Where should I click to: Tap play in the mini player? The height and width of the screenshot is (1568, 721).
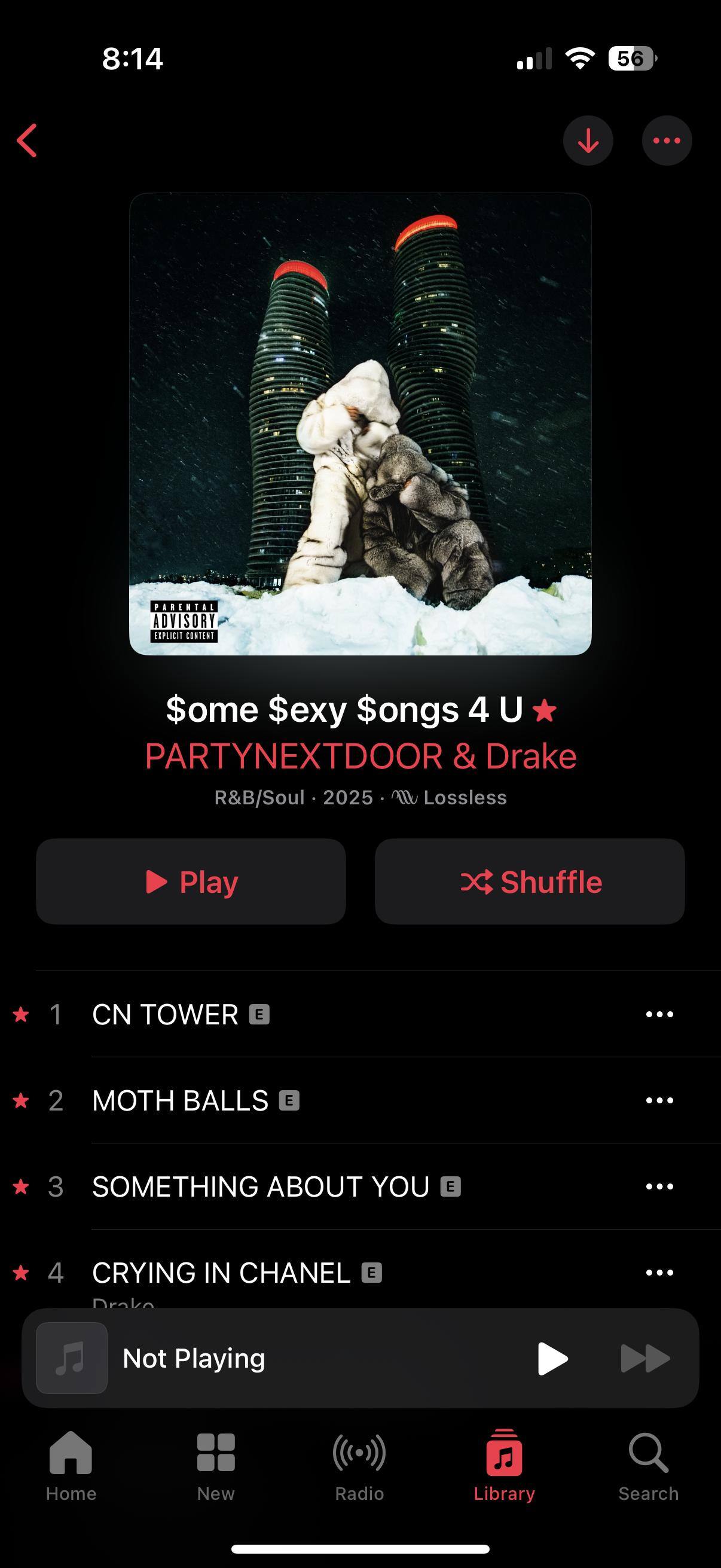tap(552, 1359)
